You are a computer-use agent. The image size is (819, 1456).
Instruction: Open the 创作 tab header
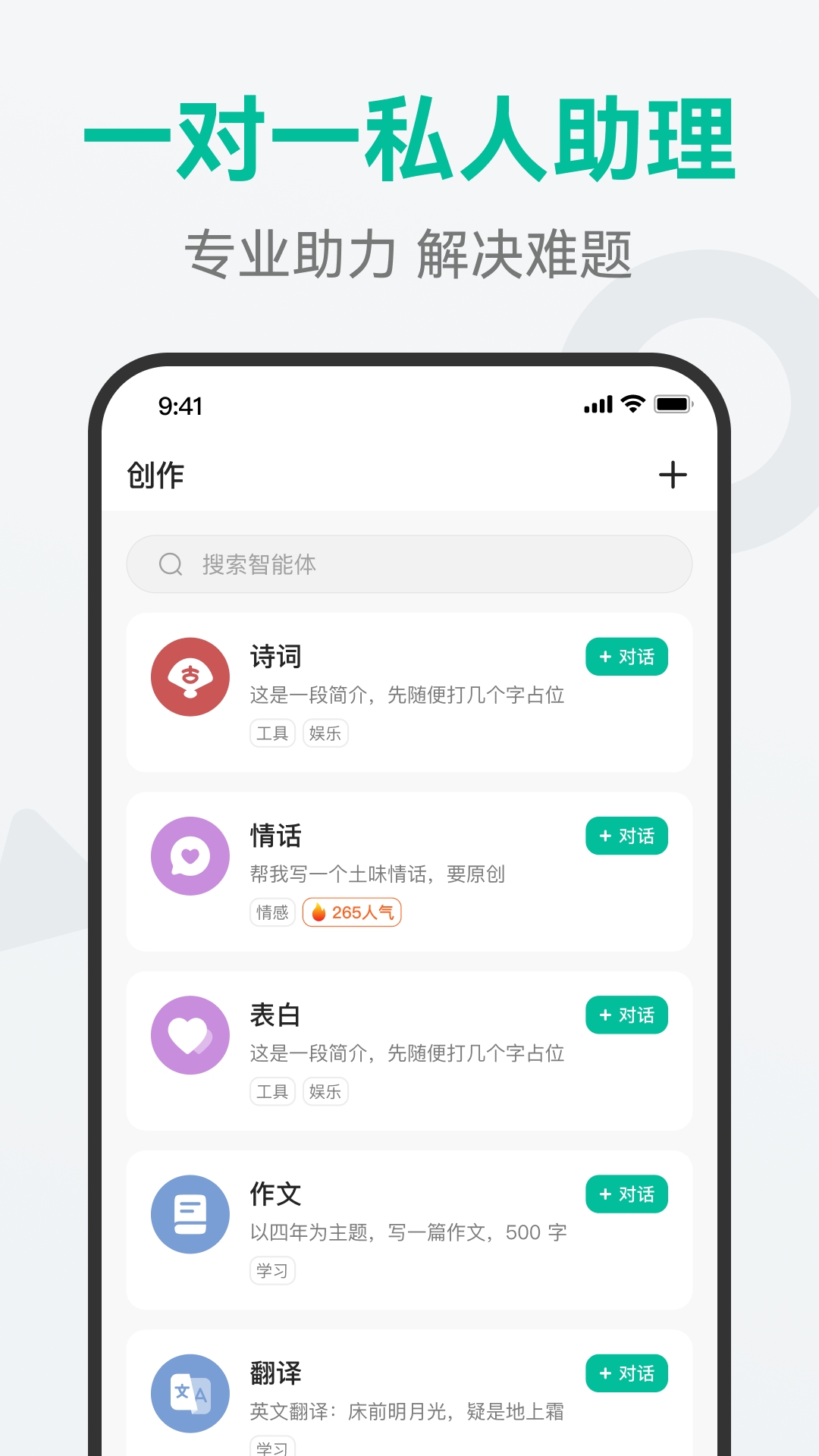click(155, 474)
